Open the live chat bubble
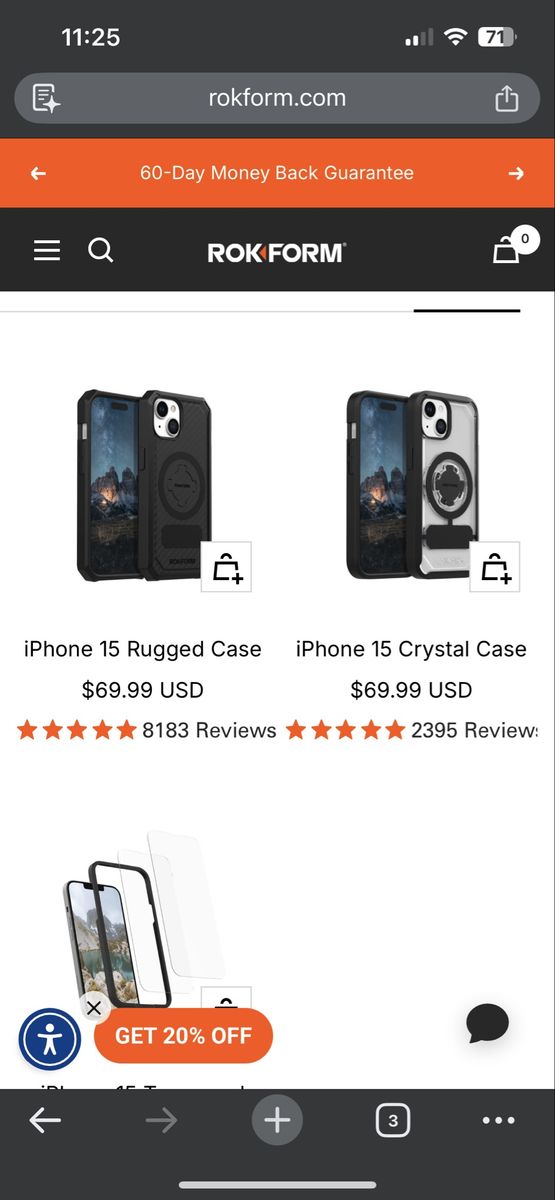 [488, 1023]
